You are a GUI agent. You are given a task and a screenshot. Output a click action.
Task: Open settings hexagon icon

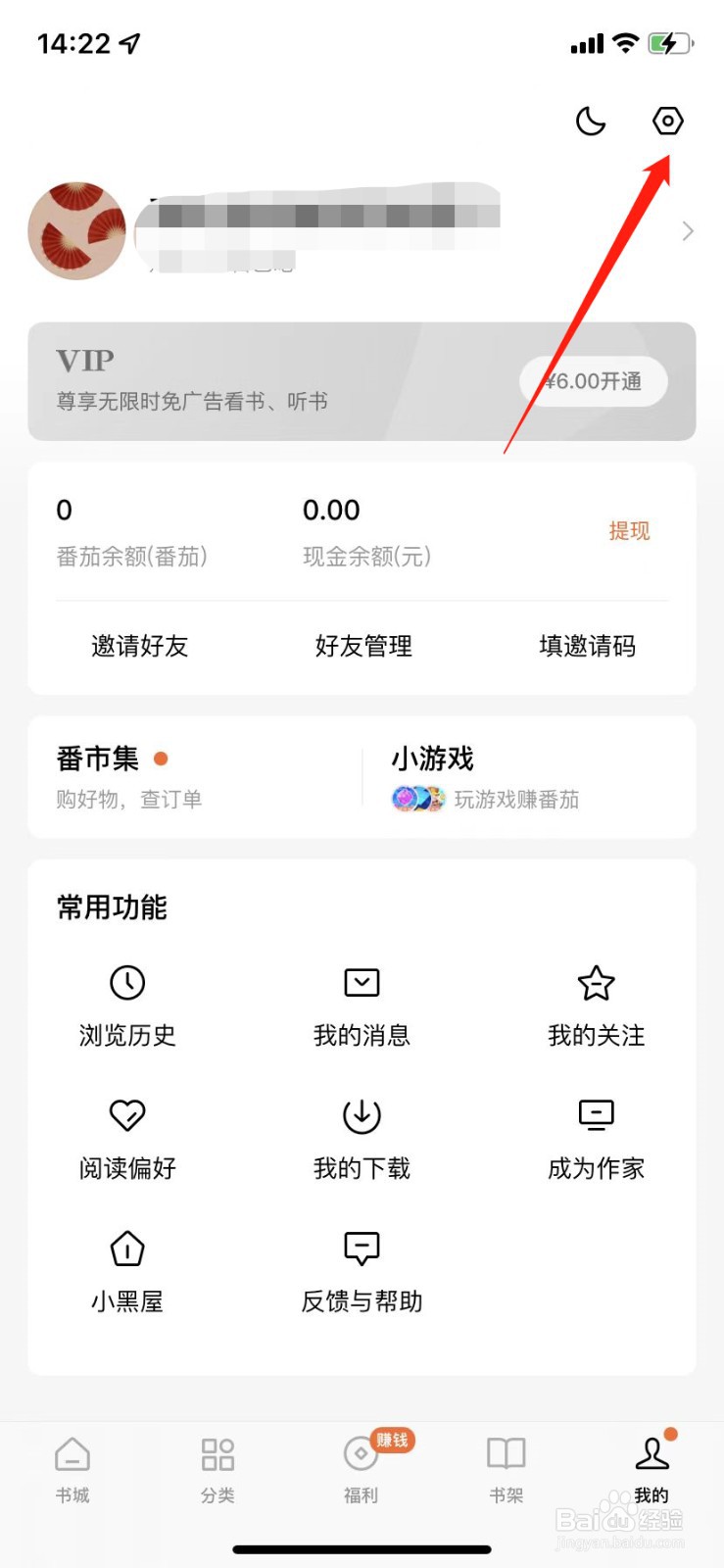(667, 122)
